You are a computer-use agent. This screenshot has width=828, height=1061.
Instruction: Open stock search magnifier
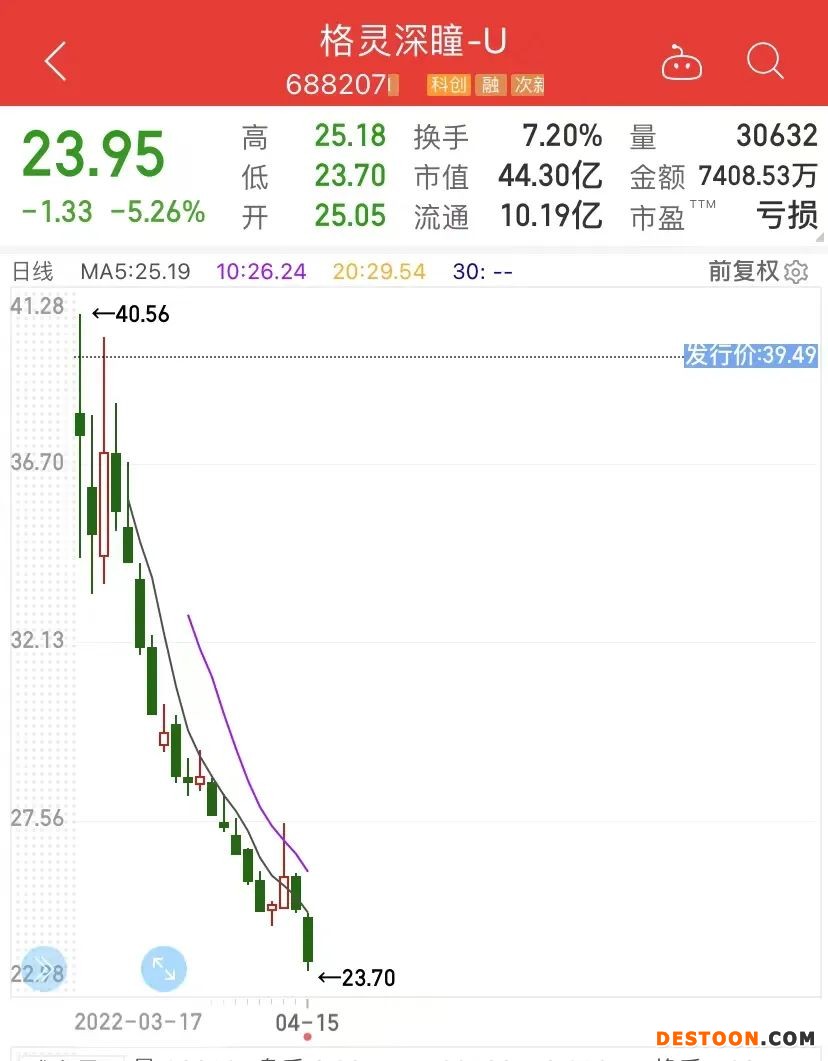tap(765, 62)
